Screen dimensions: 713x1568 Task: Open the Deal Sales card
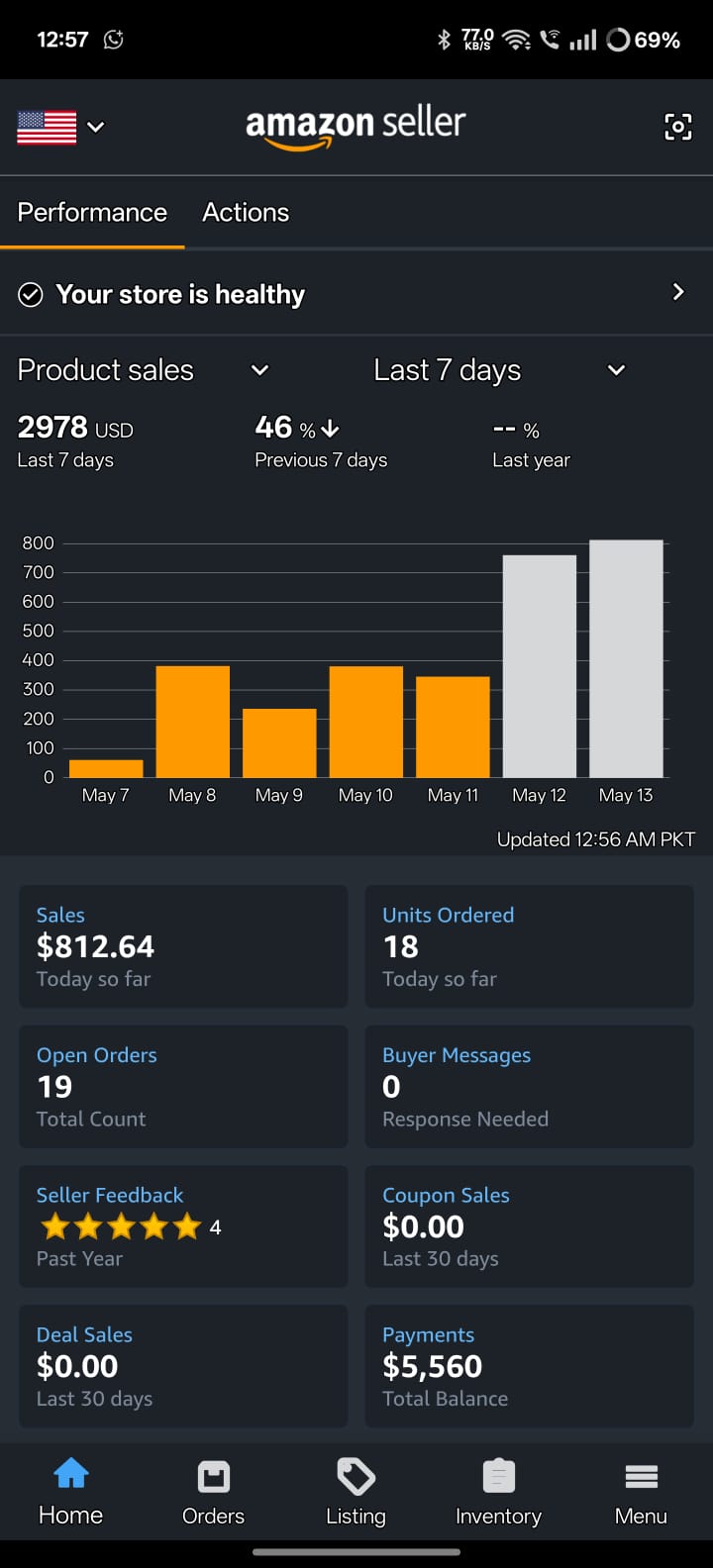[183, 1366]
